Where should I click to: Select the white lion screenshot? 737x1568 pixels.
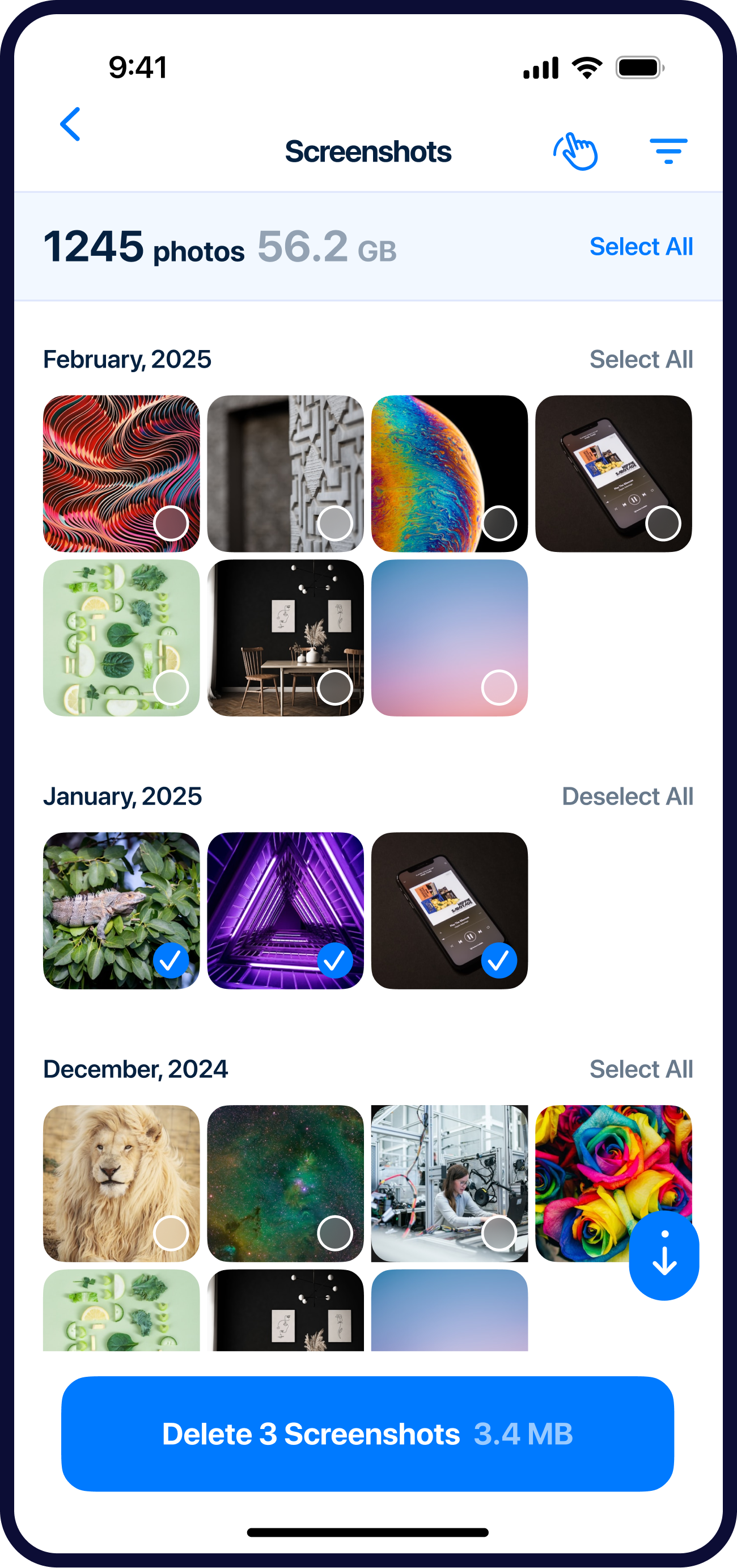(x=171, y=1233)
